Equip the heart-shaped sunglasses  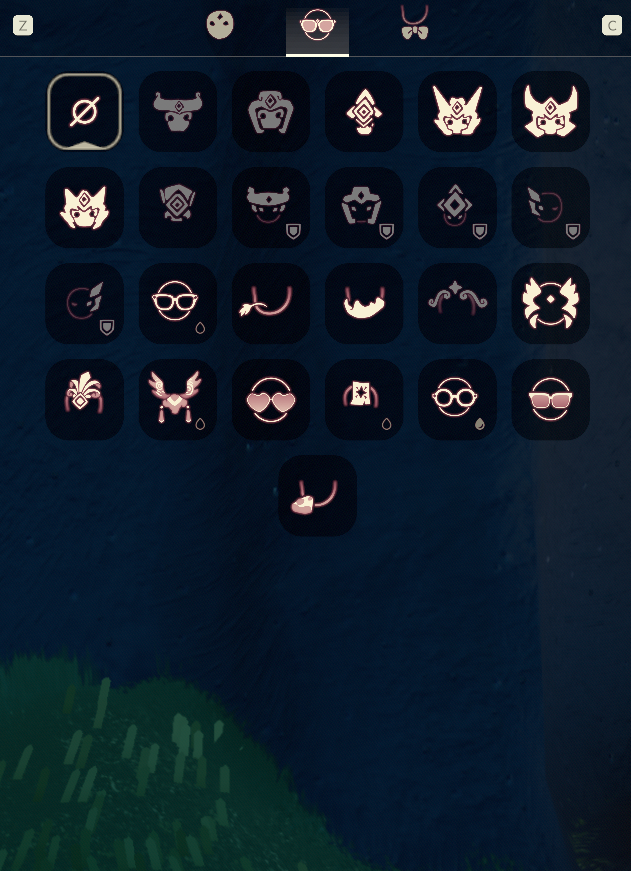(x=270, y=399)
